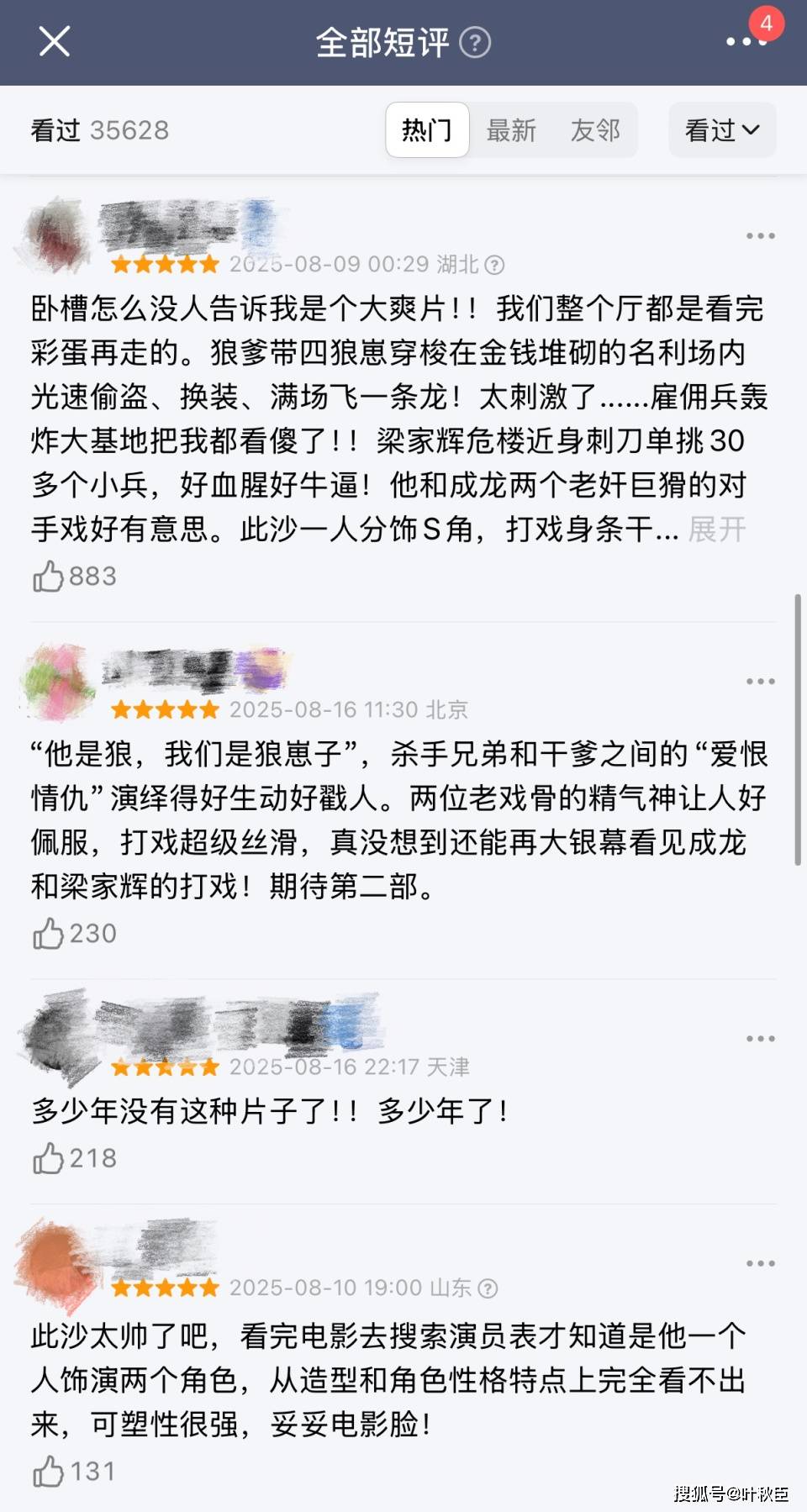Screen dimensions: 807x1512
Task: Like the review with 230 likes
Action: click(x=49, y=934)
